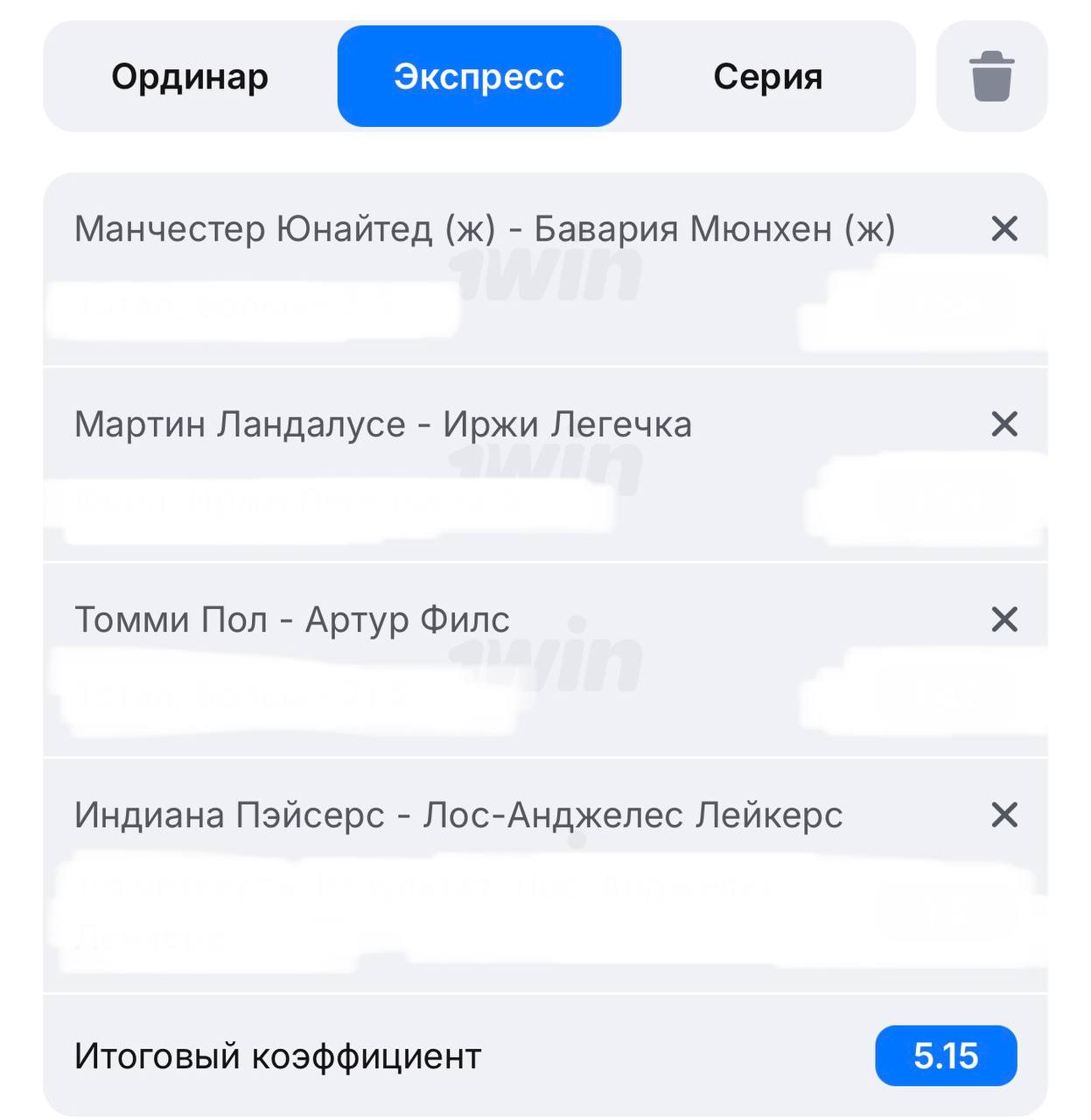Switch to the Серия tab

click(767, 77)
